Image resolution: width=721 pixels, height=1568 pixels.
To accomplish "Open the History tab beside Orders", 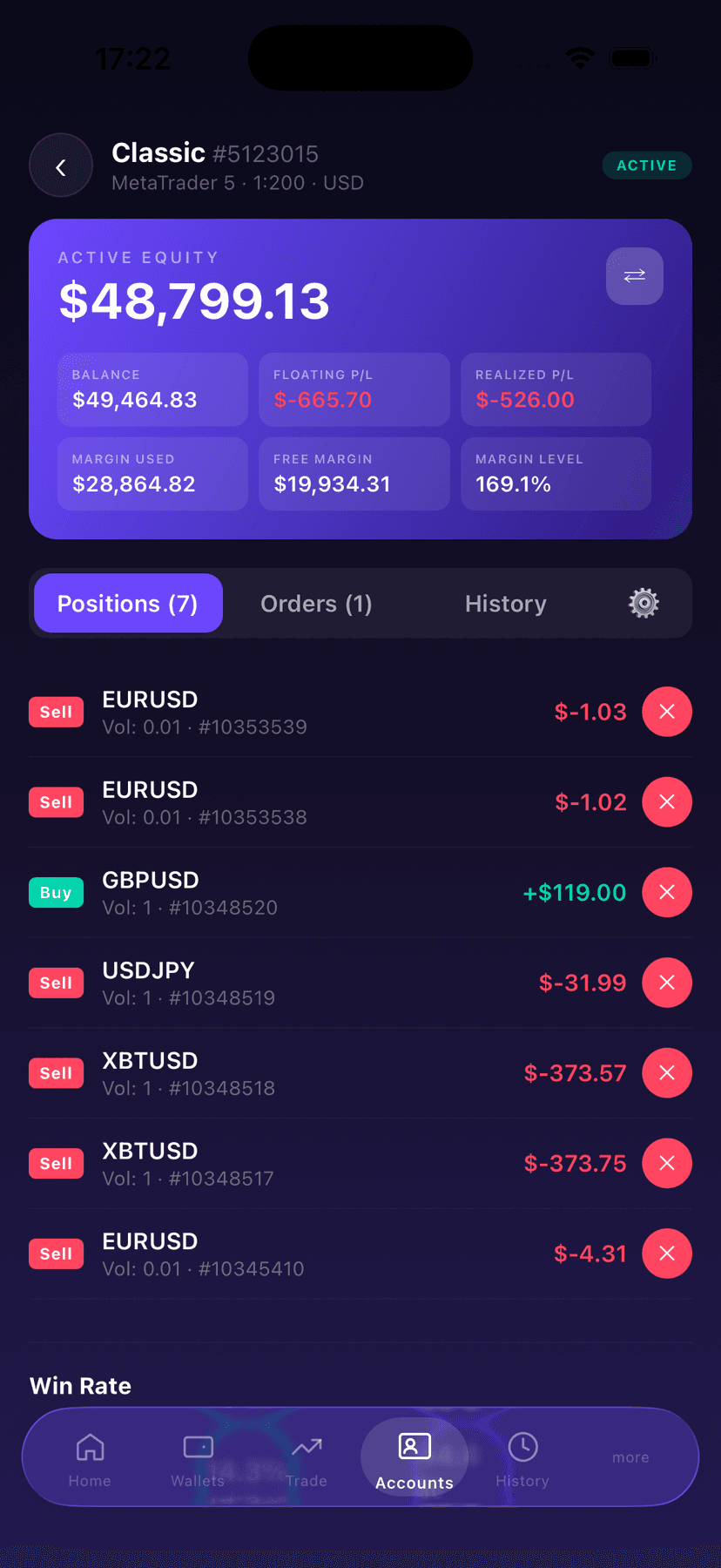I will point(505,604).
